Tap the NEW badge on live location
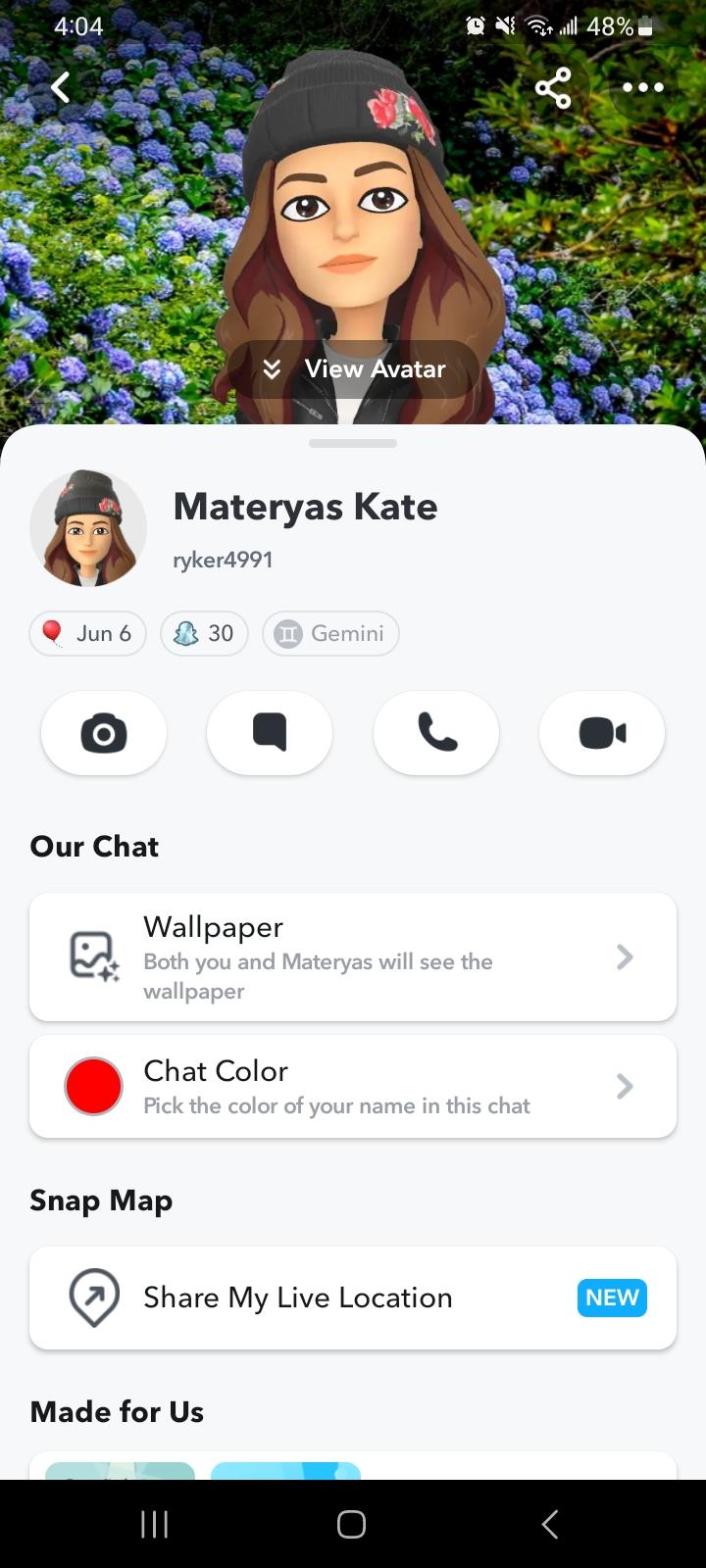 click(611, 1298)
